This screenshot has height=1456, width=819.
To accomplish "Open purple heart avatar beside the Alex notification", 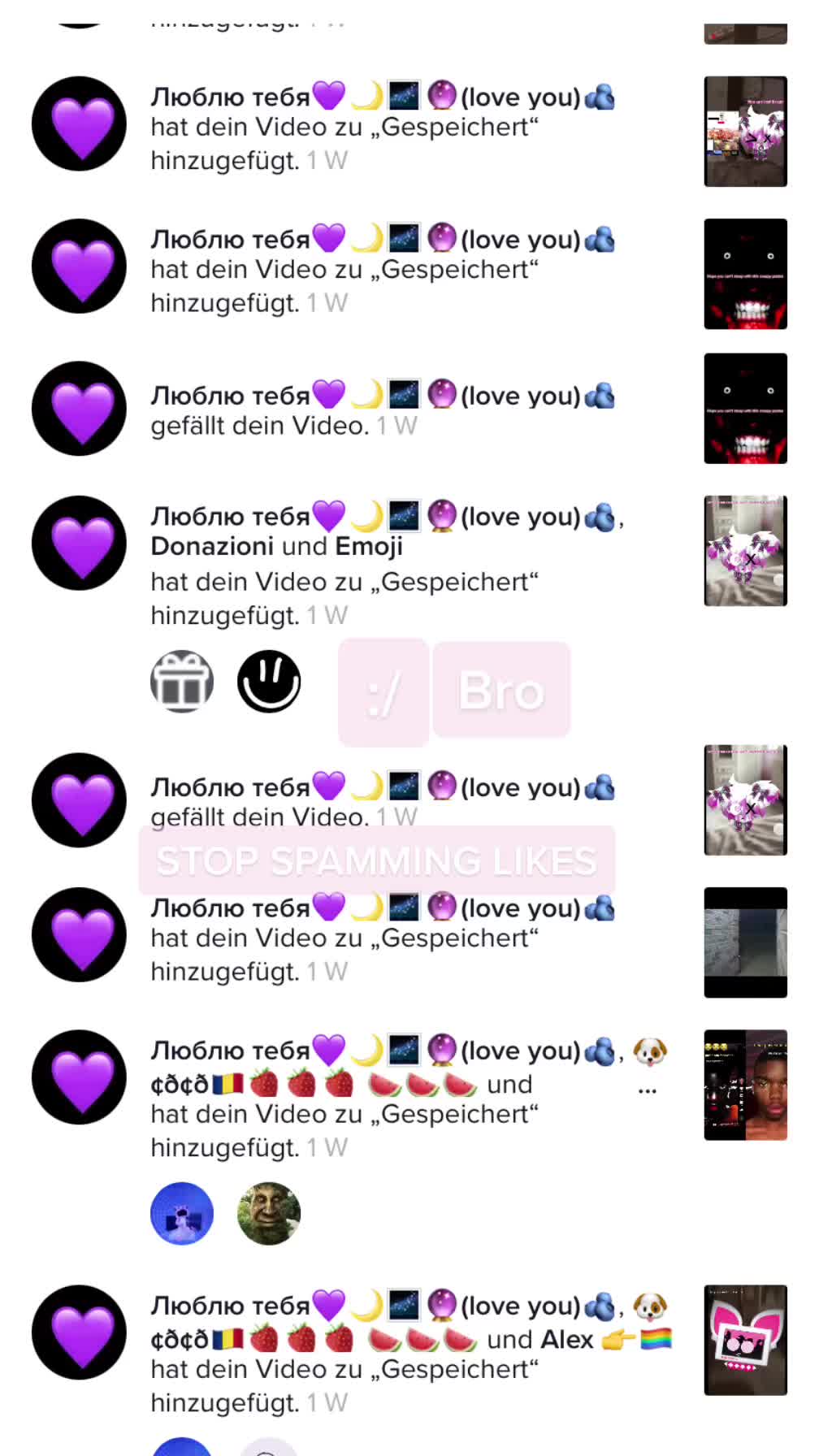I will point(79,1332).
